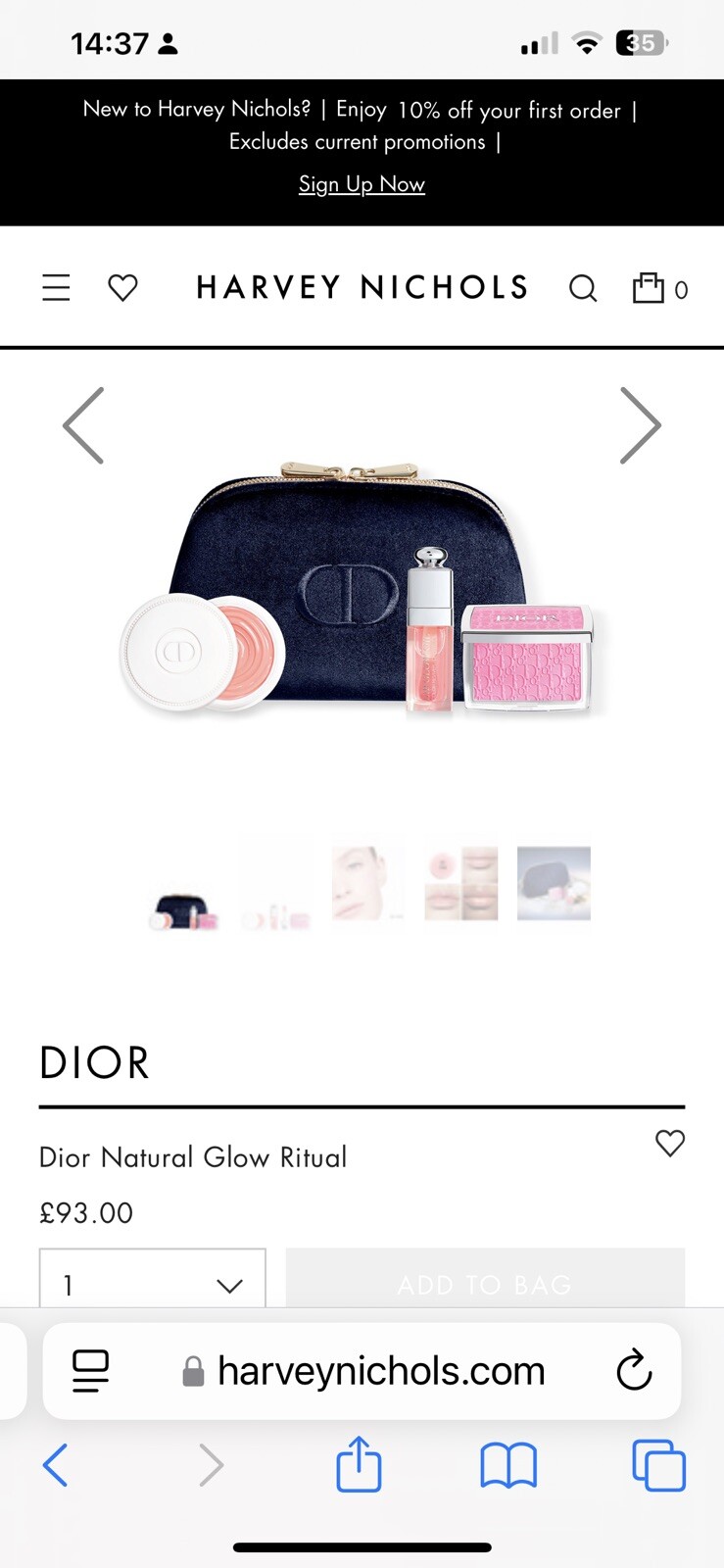This screenshot has width=724, height=1568.
Task: Add Dior Natural Glow Ritual to wishlist
Action: 670,1143
